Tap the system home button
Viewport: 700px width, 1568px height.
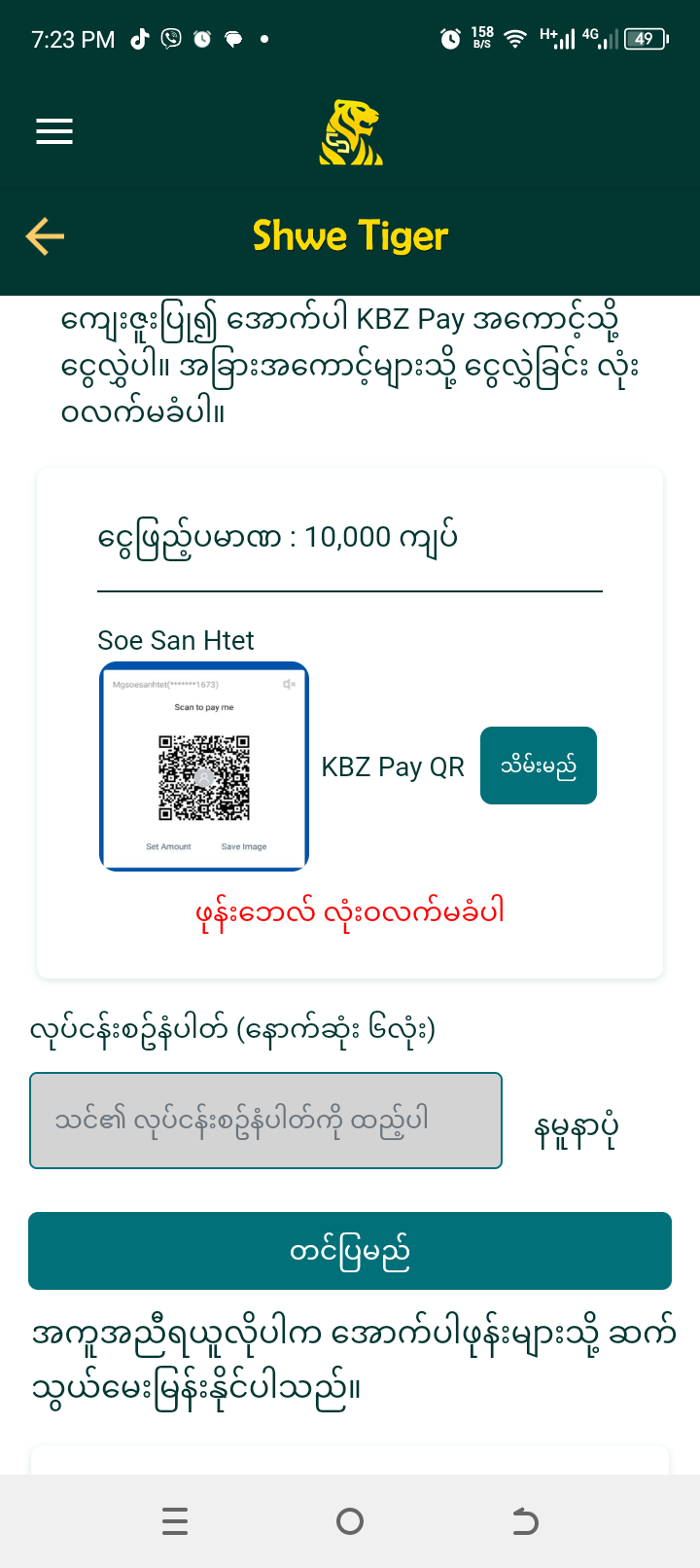coord(350,1521)
